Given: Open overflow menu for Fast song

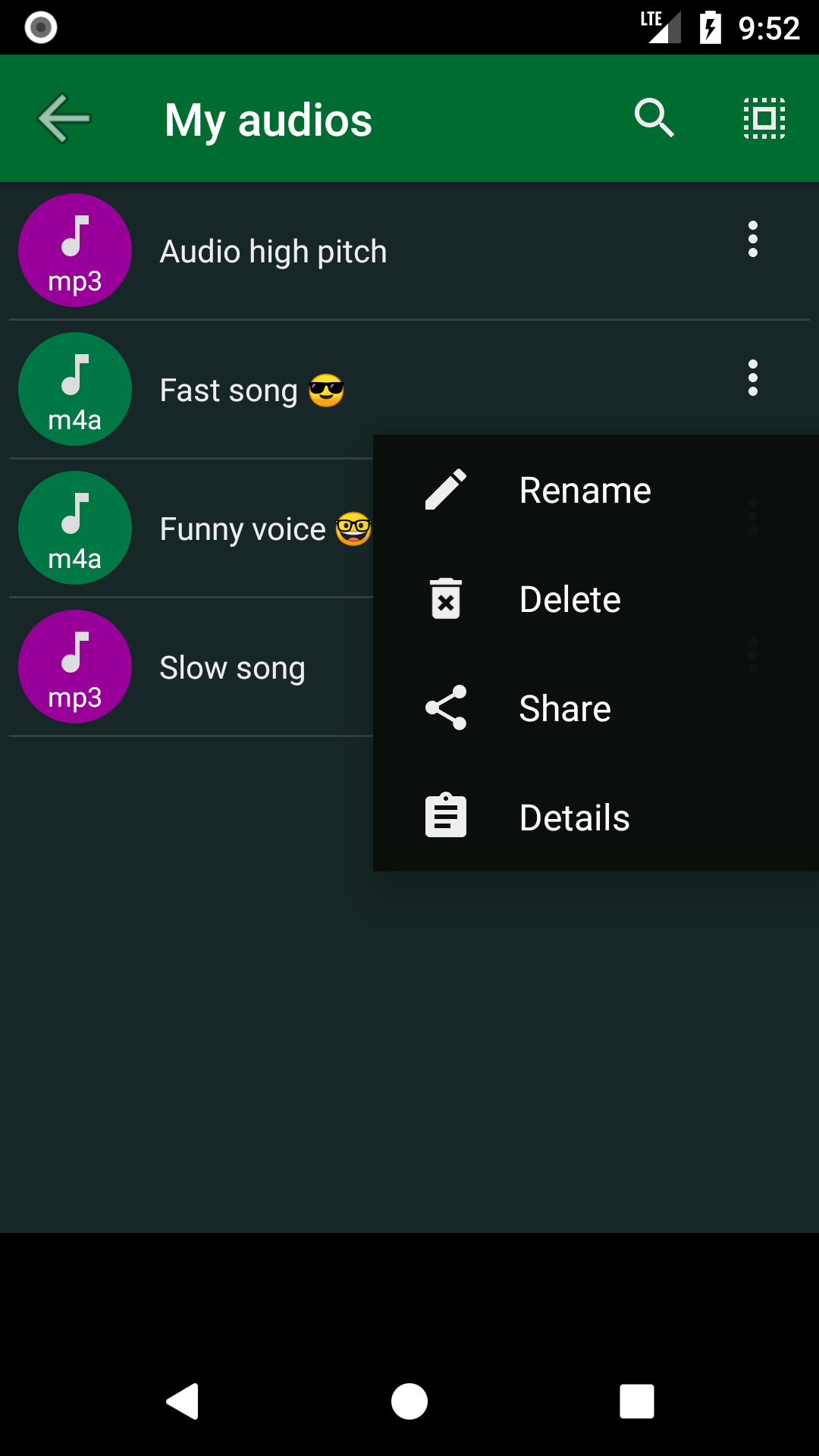Looking at the screenshot, I should (x=753, y=378).
